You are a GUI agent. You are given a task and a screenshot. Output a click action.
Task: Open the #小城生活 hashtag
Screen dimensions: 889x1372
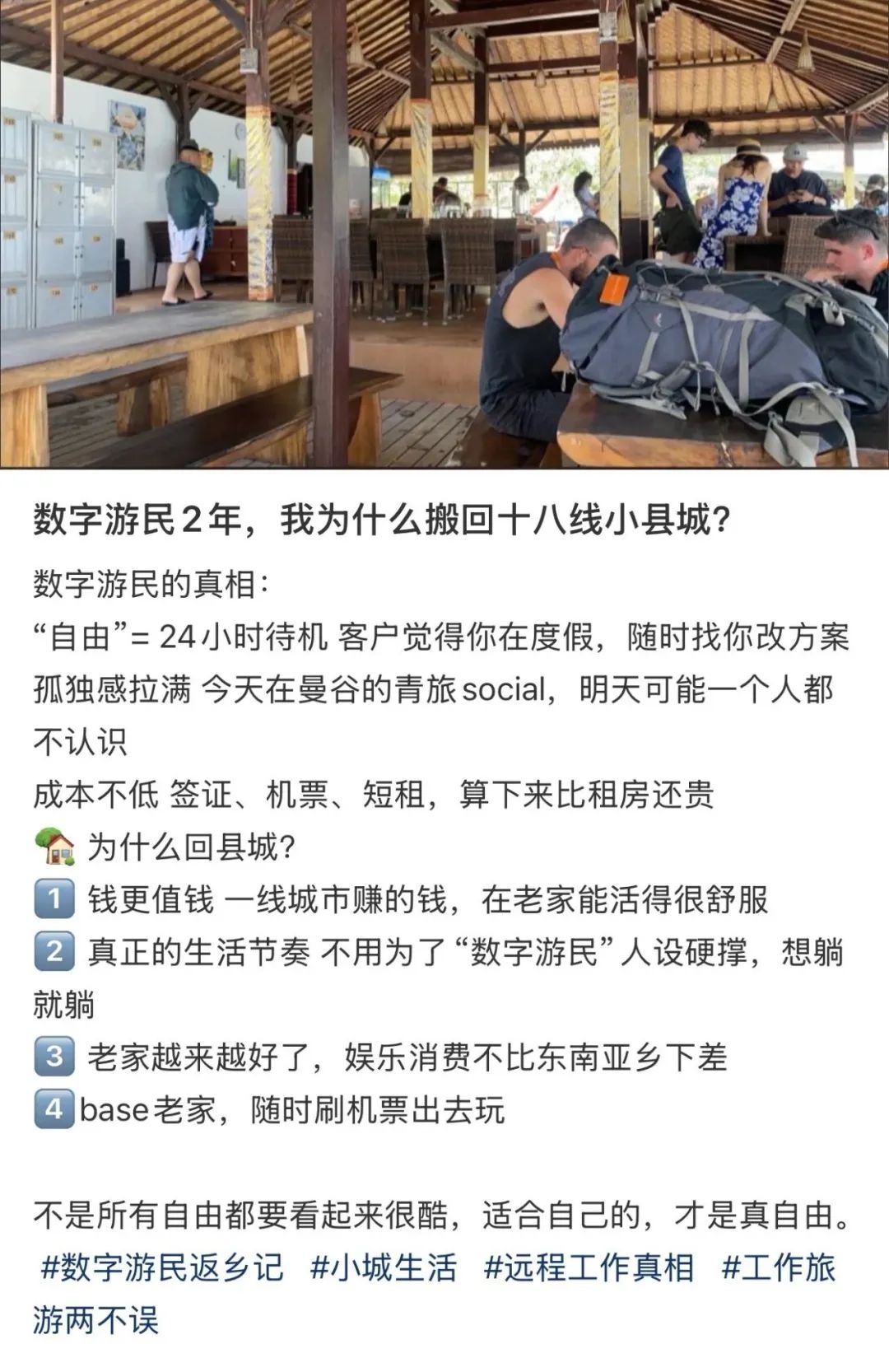pos(383,1267)
